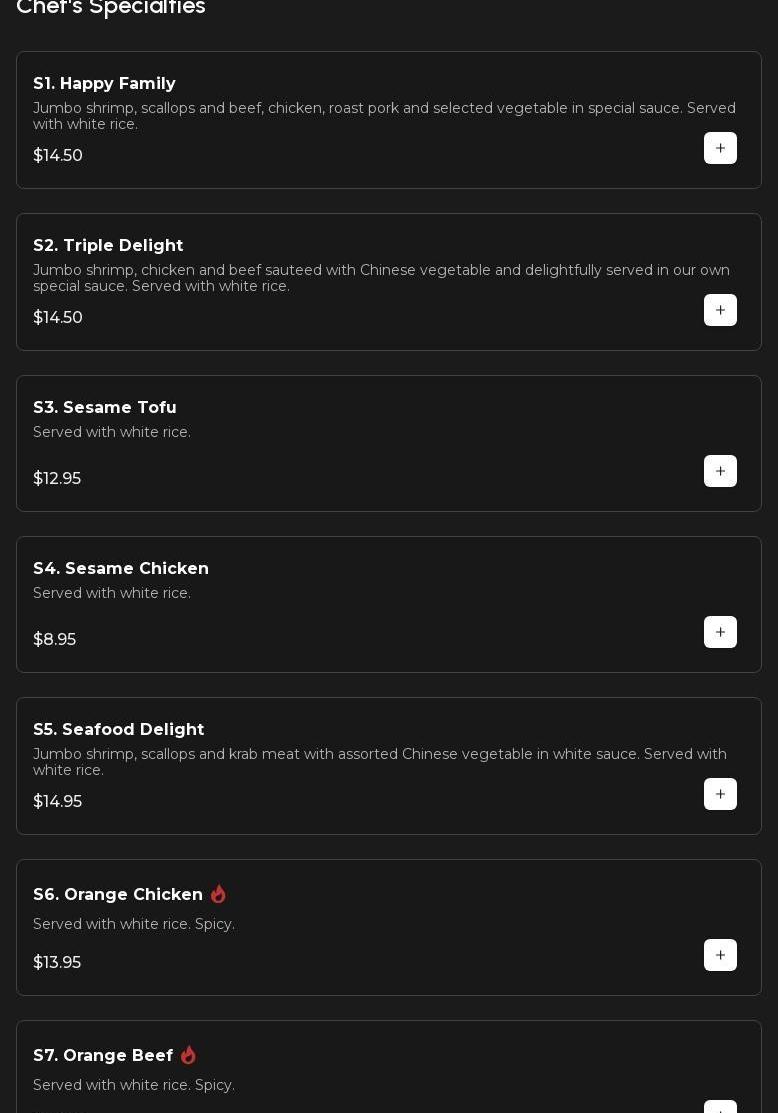Add S1. Happy Family to the order
This screenshot has width=778, height=1113.
point(720,148)
